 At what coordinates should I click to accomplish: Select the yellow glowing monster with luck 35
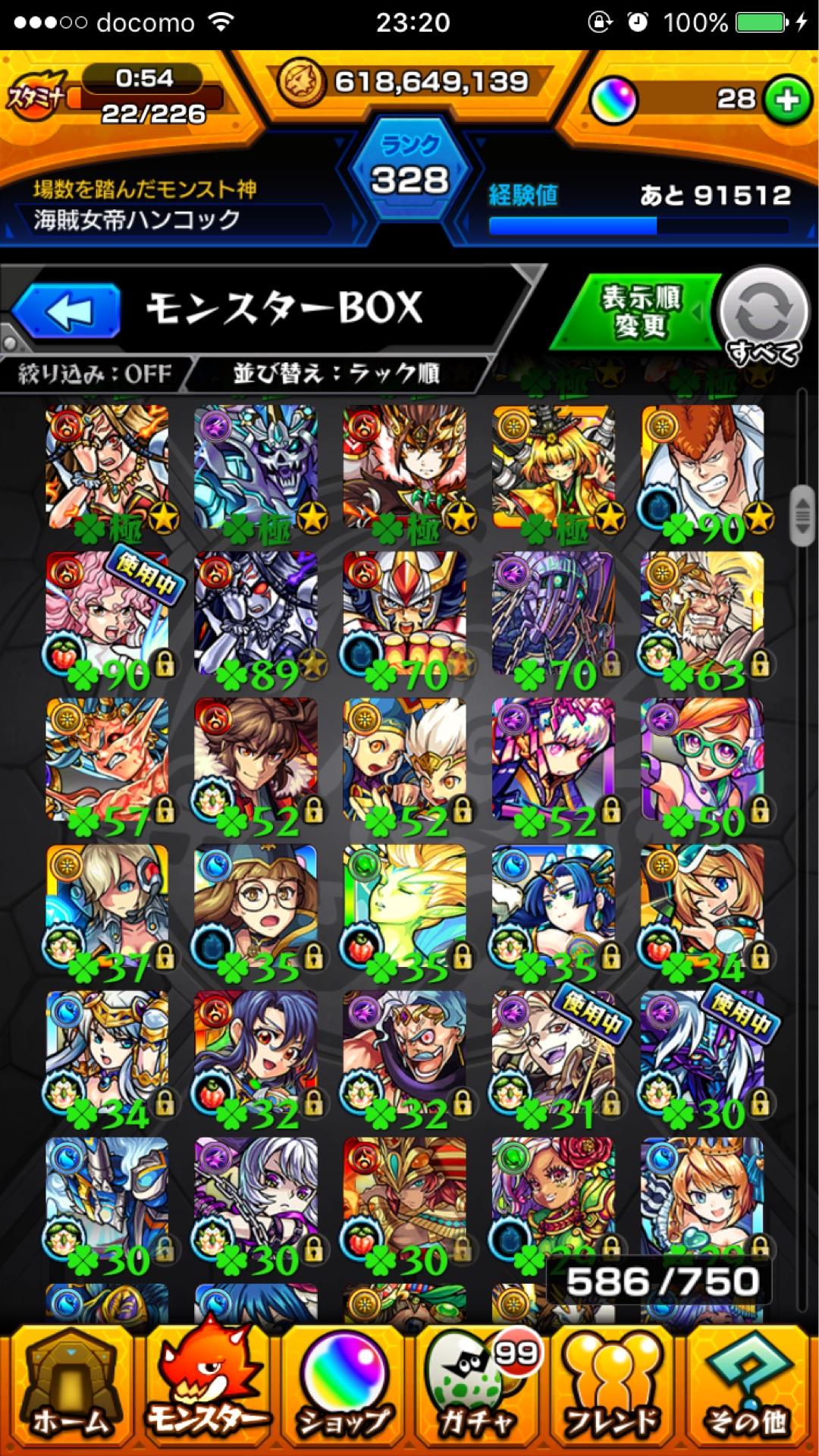coord(405,908)
